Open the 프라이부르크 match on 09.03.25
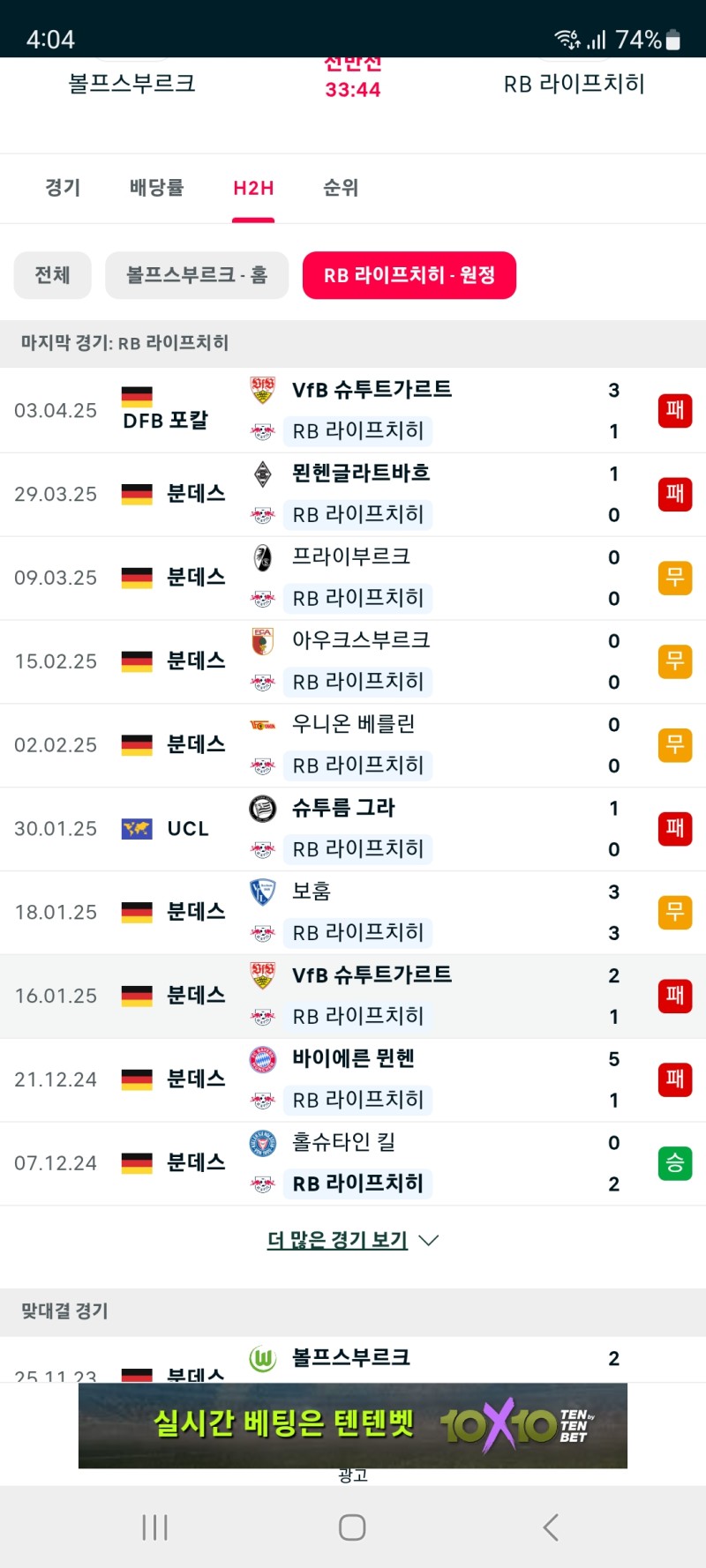 (x=353, y=578)
